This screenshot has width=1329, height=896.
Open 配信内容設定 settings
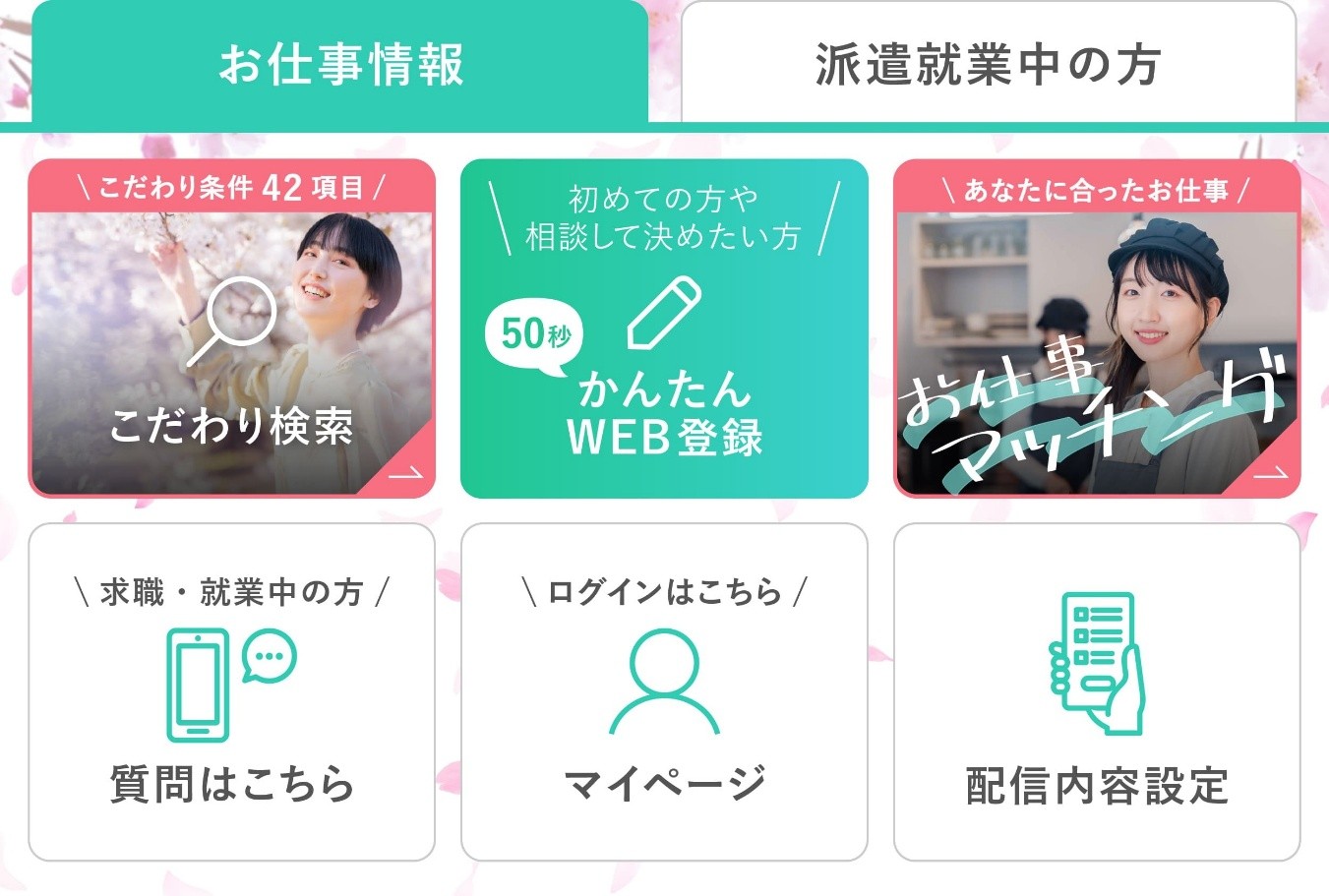coord(1097,692)
